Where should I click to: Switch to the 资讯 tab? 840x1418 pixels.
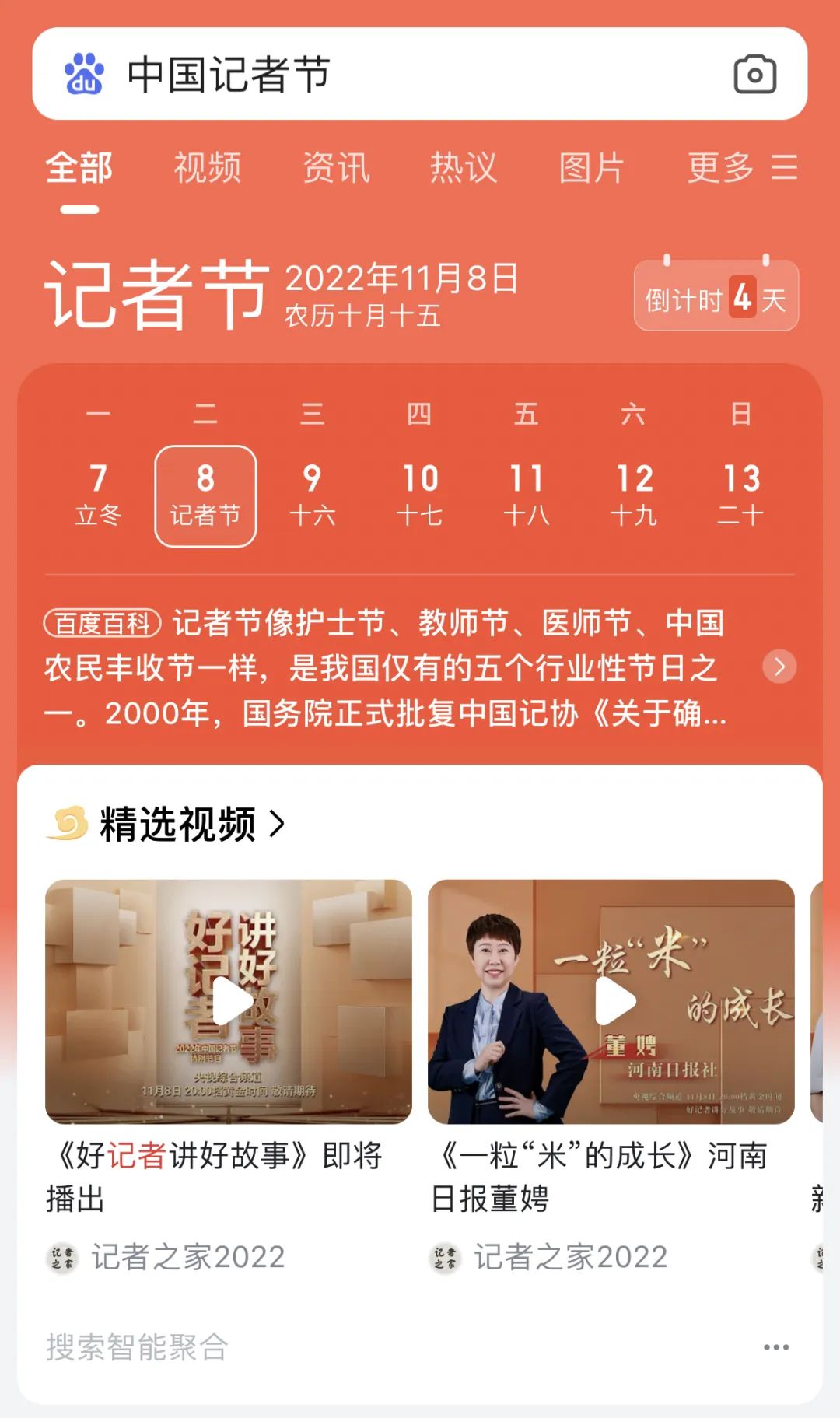pyautogui.click(x=336, y=168)
